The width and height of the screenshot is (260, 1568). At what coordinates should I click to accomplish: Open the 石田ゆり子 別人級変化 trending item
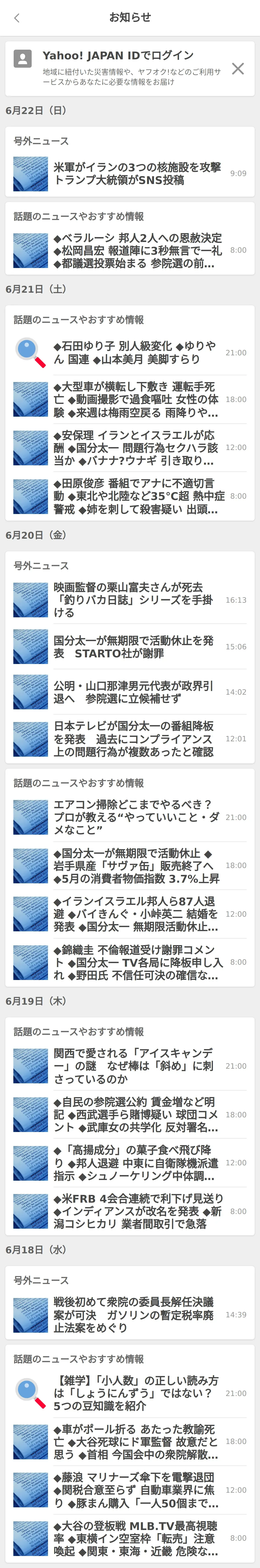pos(137,352)
